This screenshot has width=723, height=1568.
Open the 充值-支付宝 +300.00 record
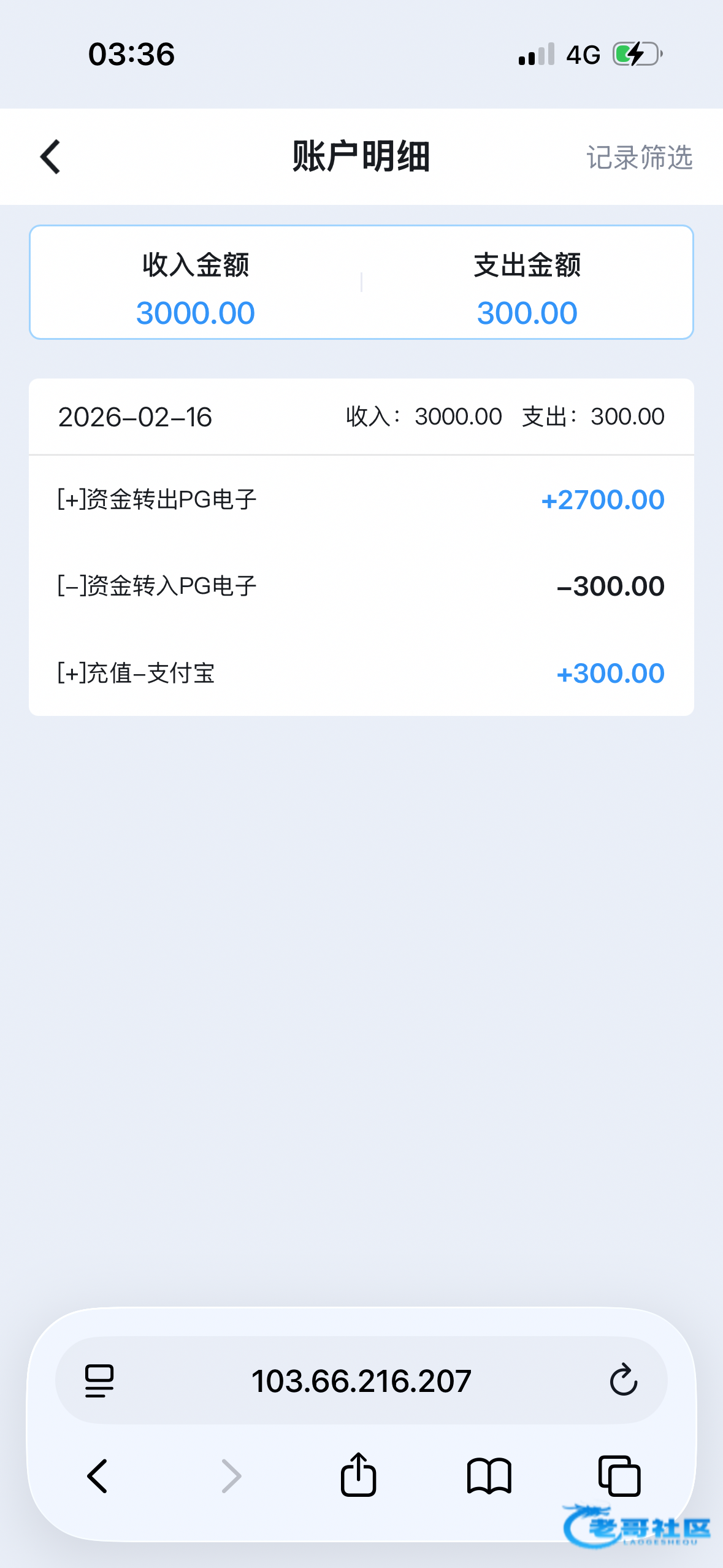(x=361, y=674)
